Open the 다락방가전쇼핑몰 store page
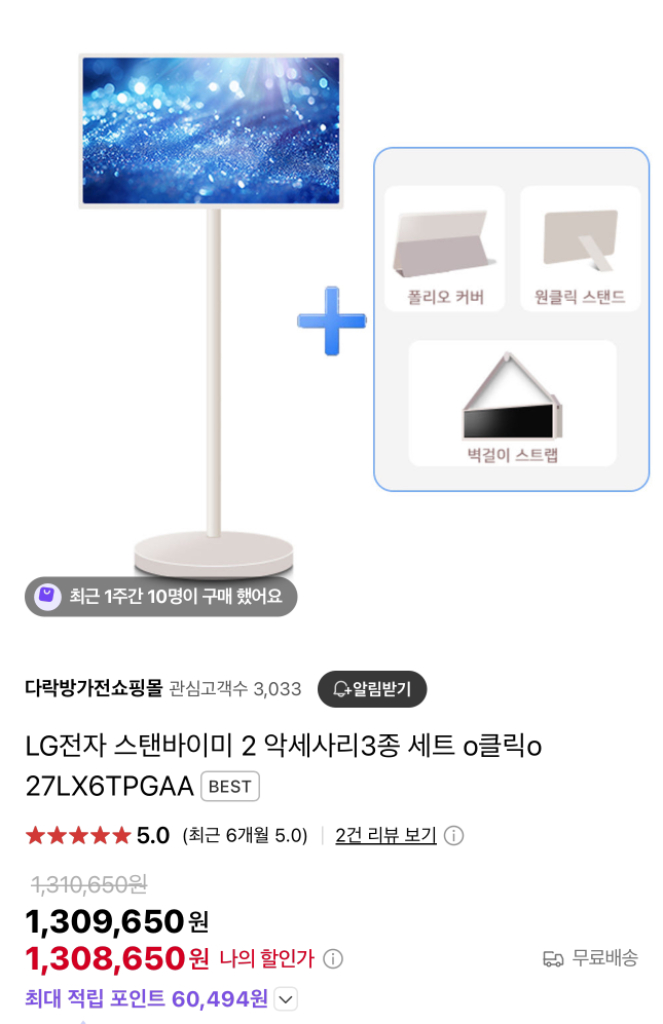The image size is (663, 1024). (93, 688)
